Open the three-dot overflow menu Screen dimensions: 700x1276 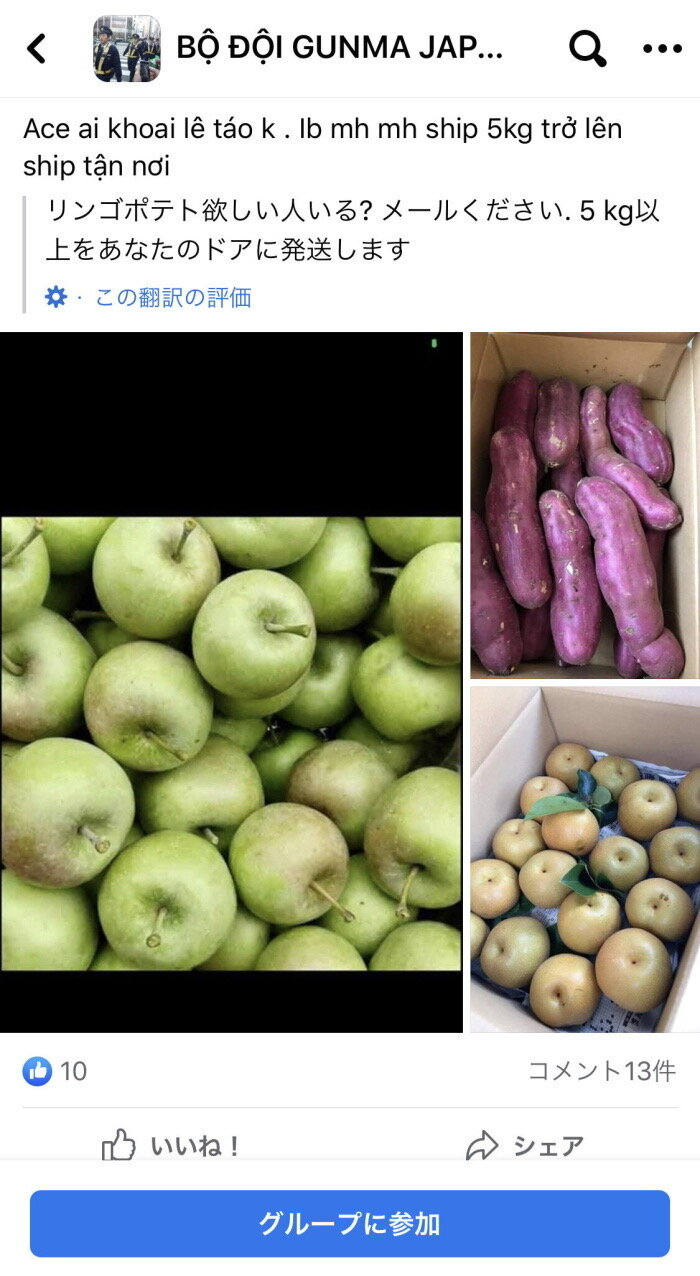pyautogui.click(x=662, y=47)
